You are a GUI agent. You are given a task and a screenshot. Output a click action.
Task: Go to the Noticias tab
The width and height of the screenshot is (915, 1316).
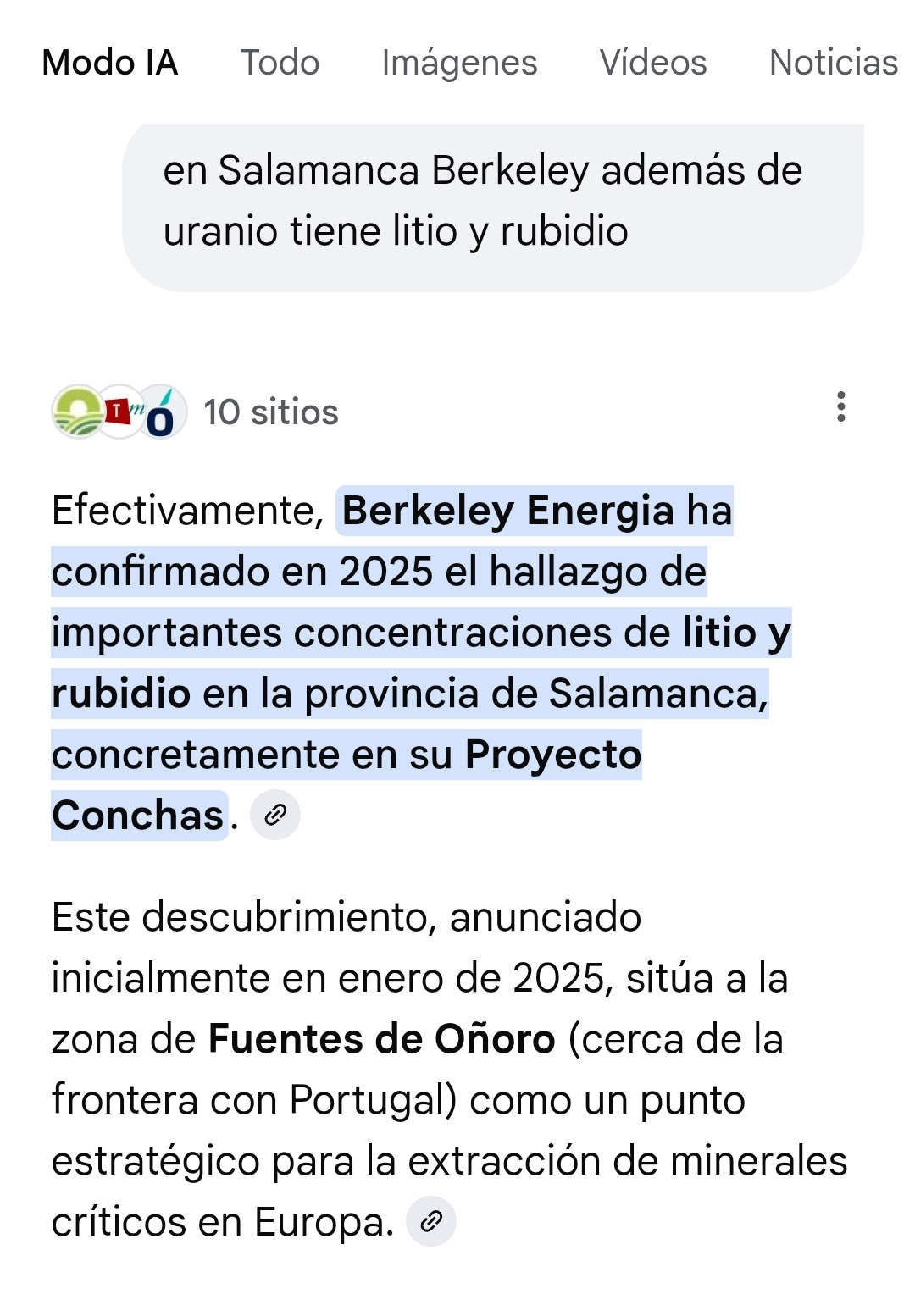click(x=833, y=63)
